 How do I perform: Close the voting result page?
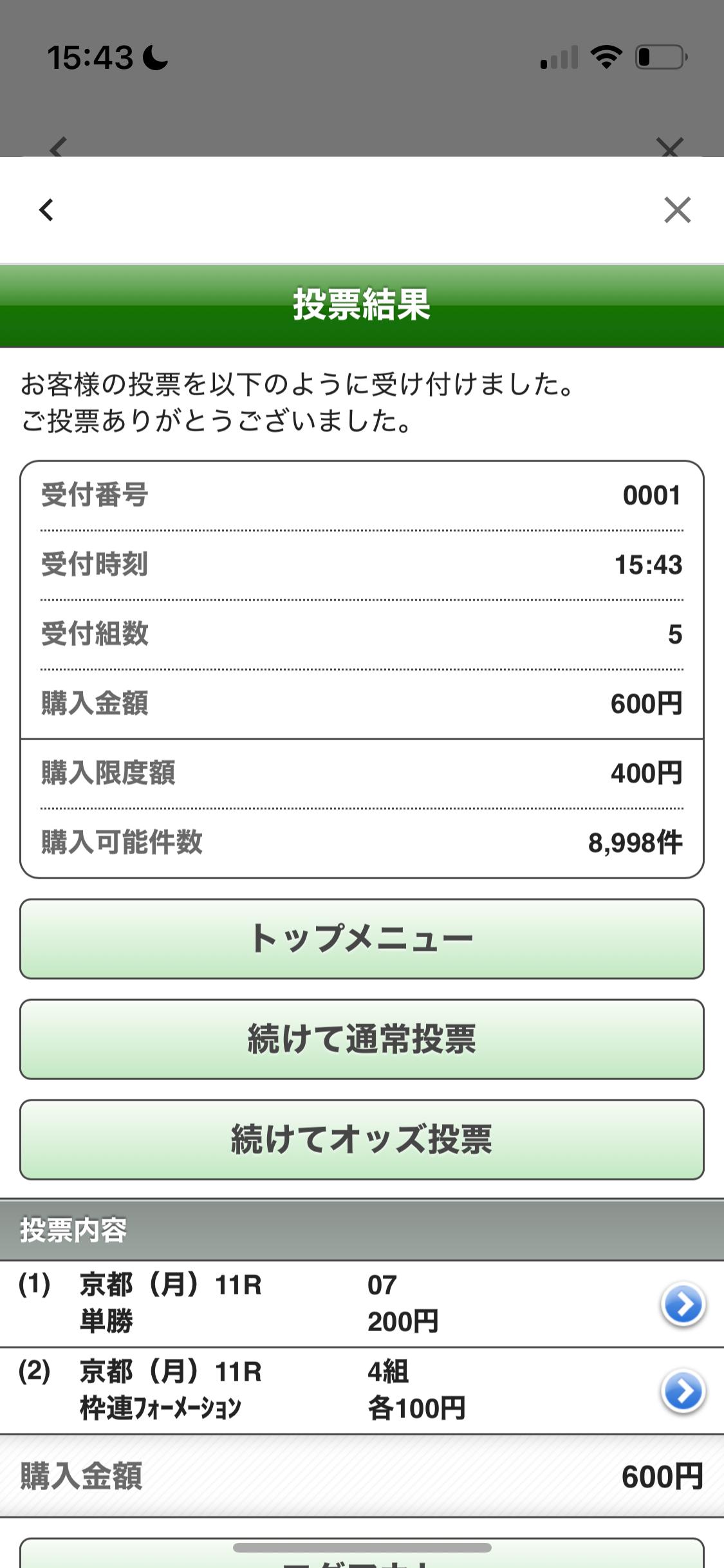pos(677,210)
